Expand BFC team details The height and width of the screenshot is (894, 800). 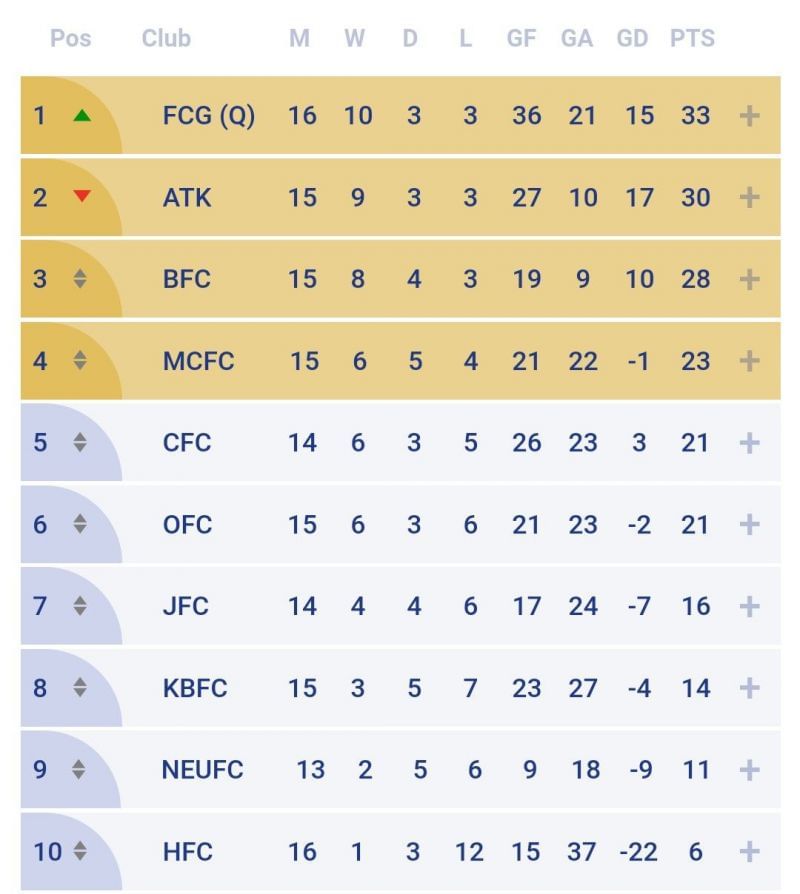(749, 279)
